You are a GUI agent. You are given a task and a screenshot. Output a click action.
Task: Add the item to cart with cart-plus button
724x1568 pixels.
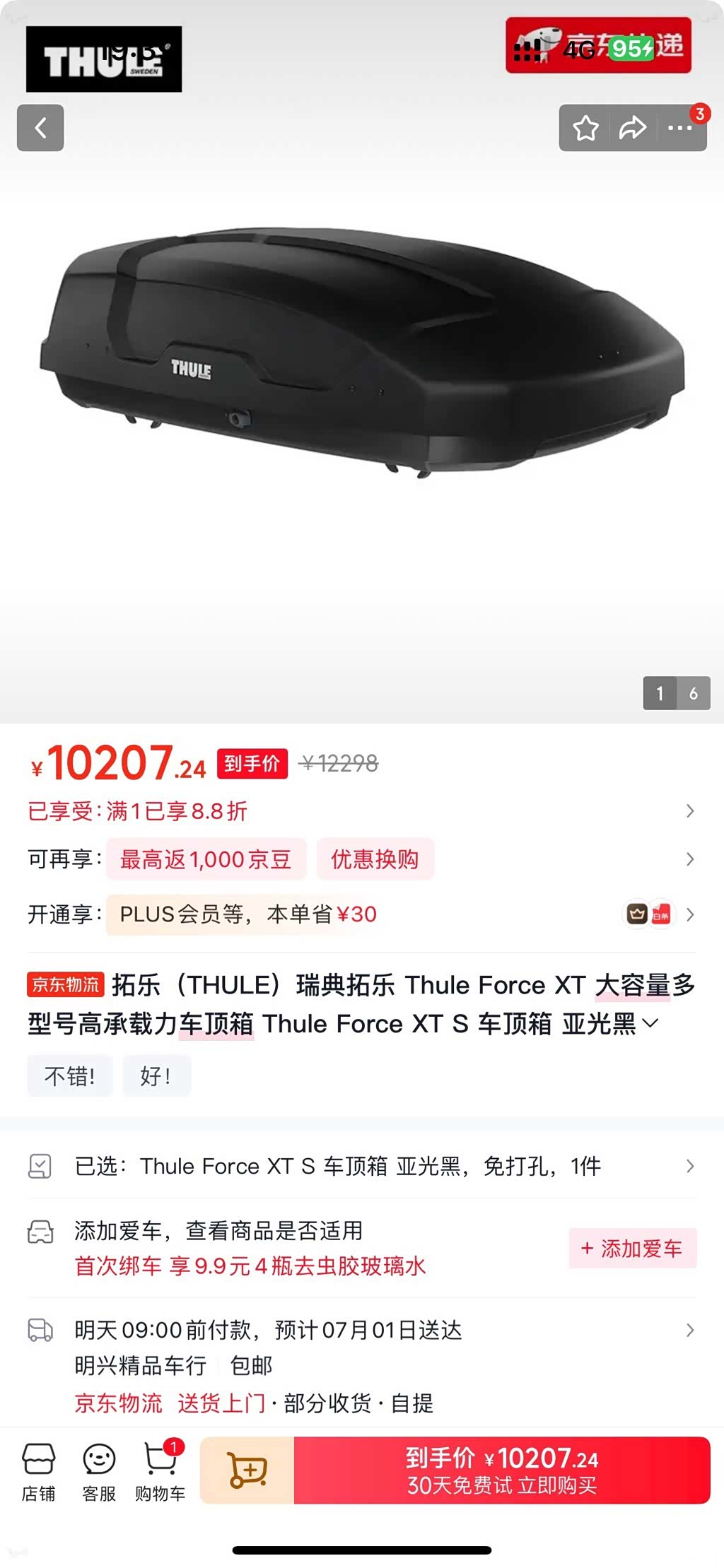(x=247, y=1470)
